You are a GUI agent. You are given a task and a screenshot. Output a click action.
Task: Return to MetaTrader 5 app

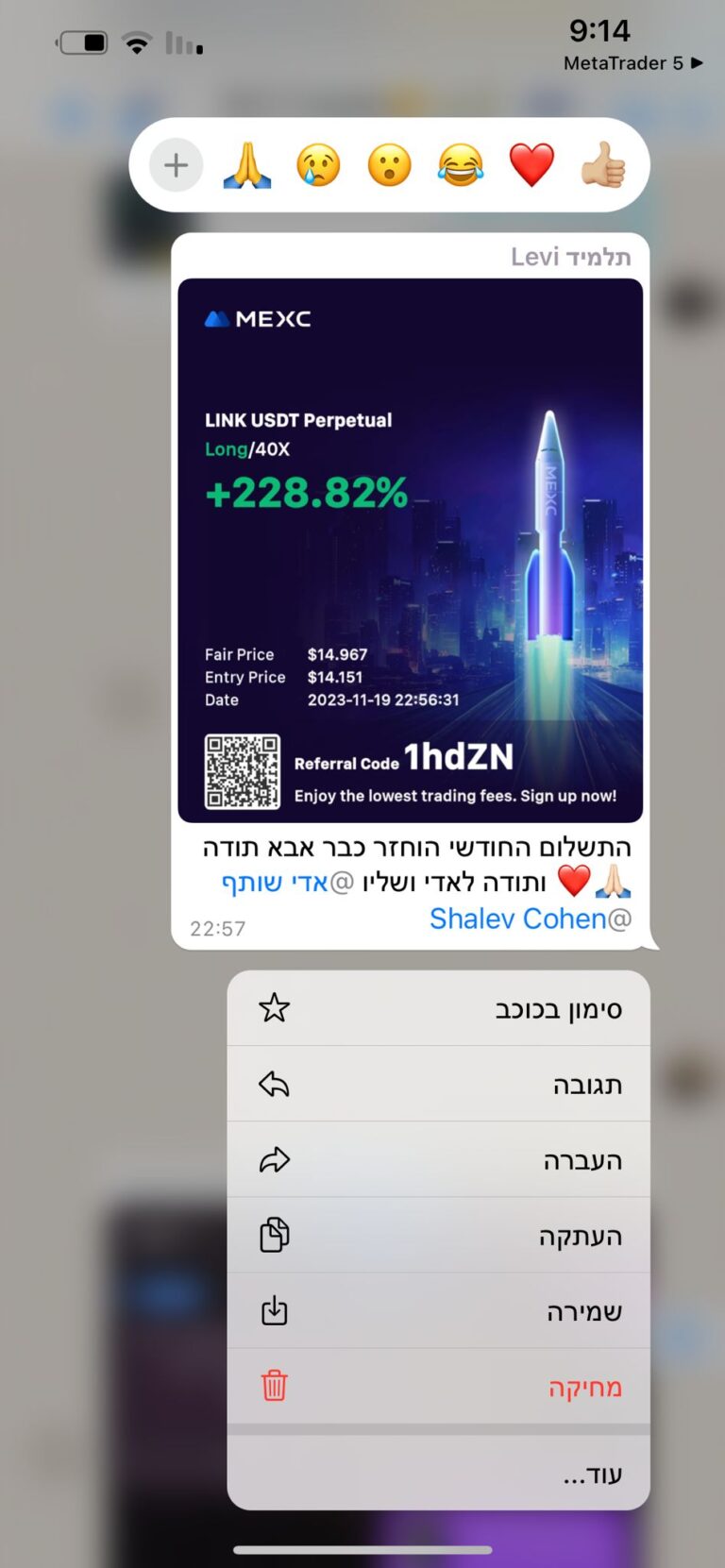[x=632, y=63]
